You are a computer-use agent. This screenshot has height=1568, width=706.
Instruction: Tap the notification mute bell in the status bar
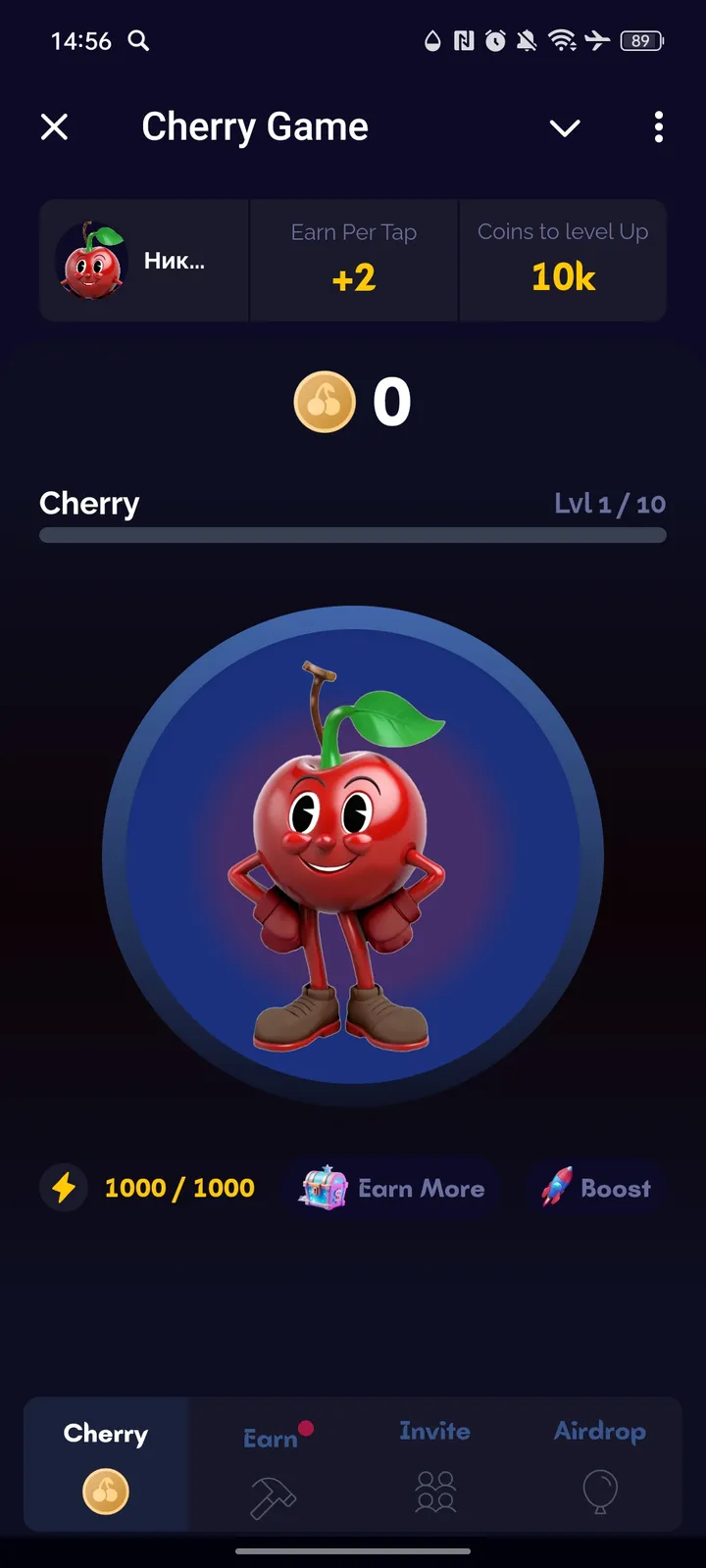[x=527, y=41]
